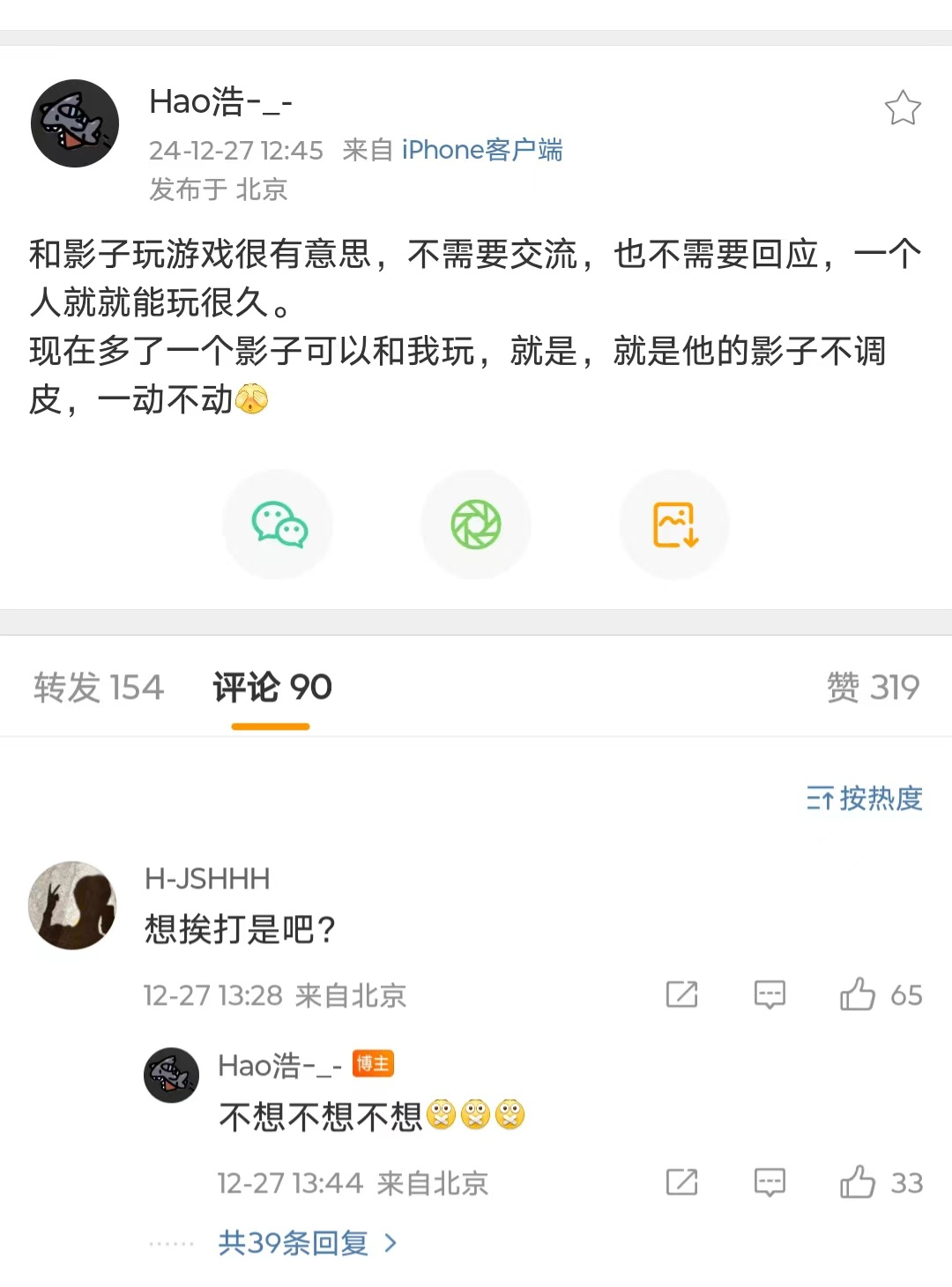Repost the reply 不想不想不想
This screenshot has width=952, height=1287.
pyautogui.click(x=681, y=1182)
